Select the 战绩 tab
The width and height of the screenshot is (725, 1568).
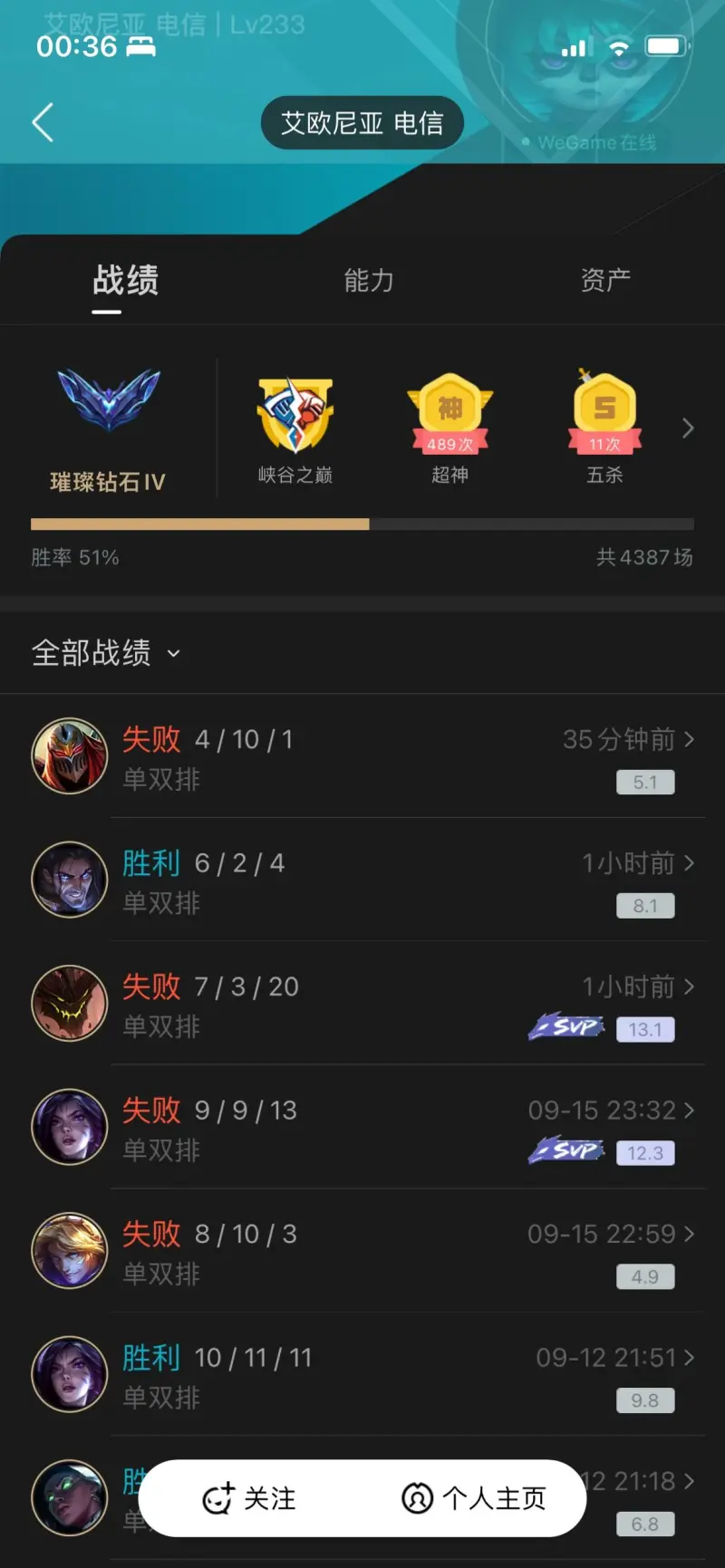click(126, 280)
